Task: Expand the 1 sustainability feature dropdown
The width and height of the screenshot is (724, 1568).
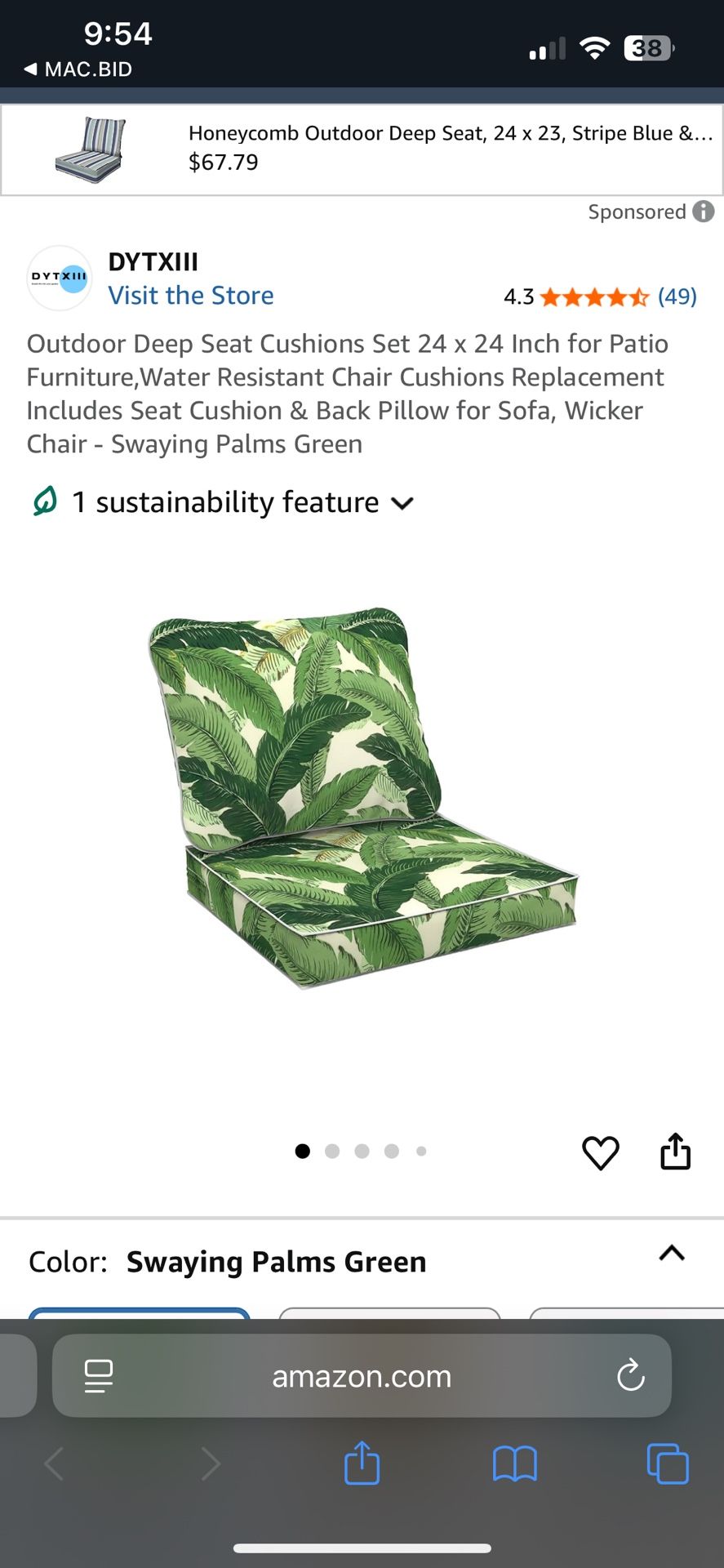Action: [x=224, y=502]
